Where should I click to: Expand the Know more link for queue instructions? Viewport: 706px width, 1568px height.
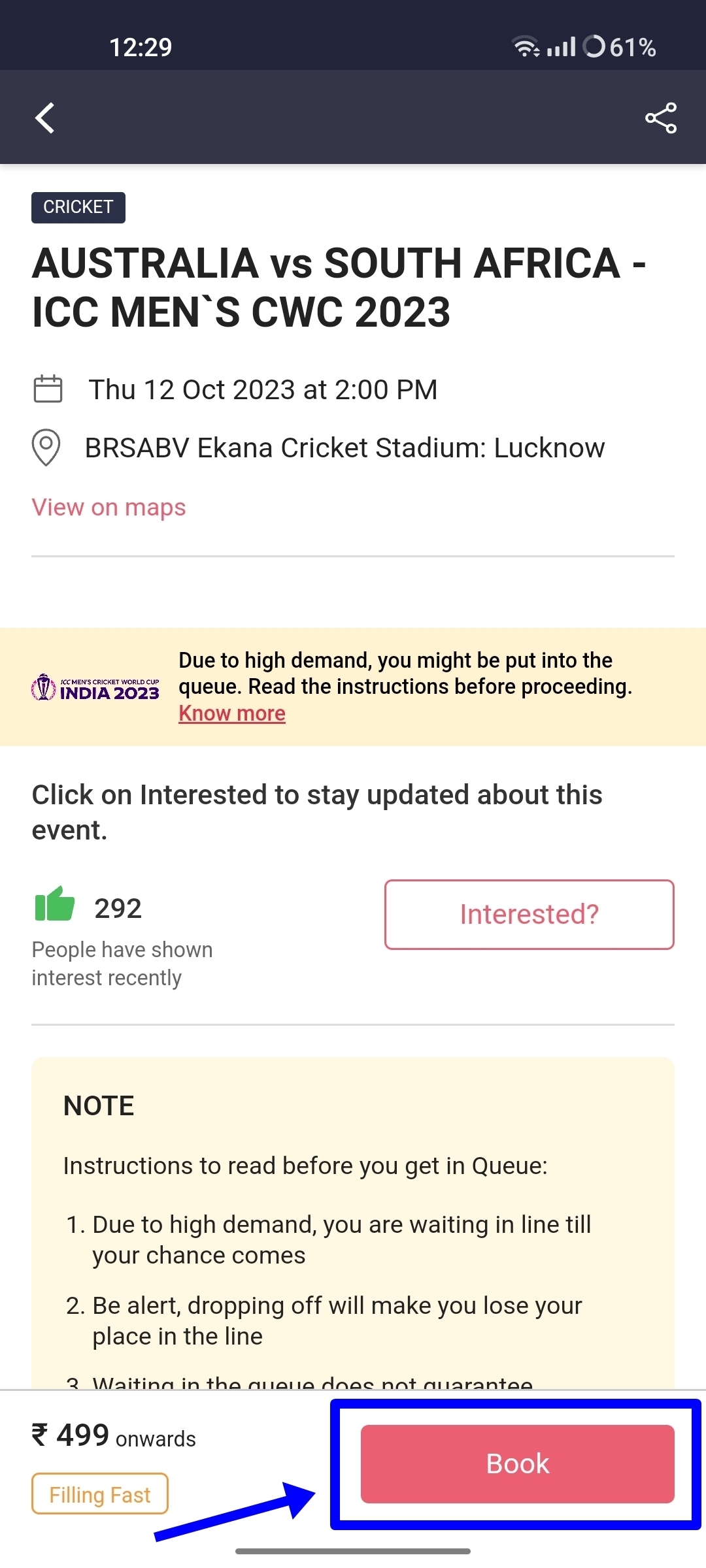point(231,712)
